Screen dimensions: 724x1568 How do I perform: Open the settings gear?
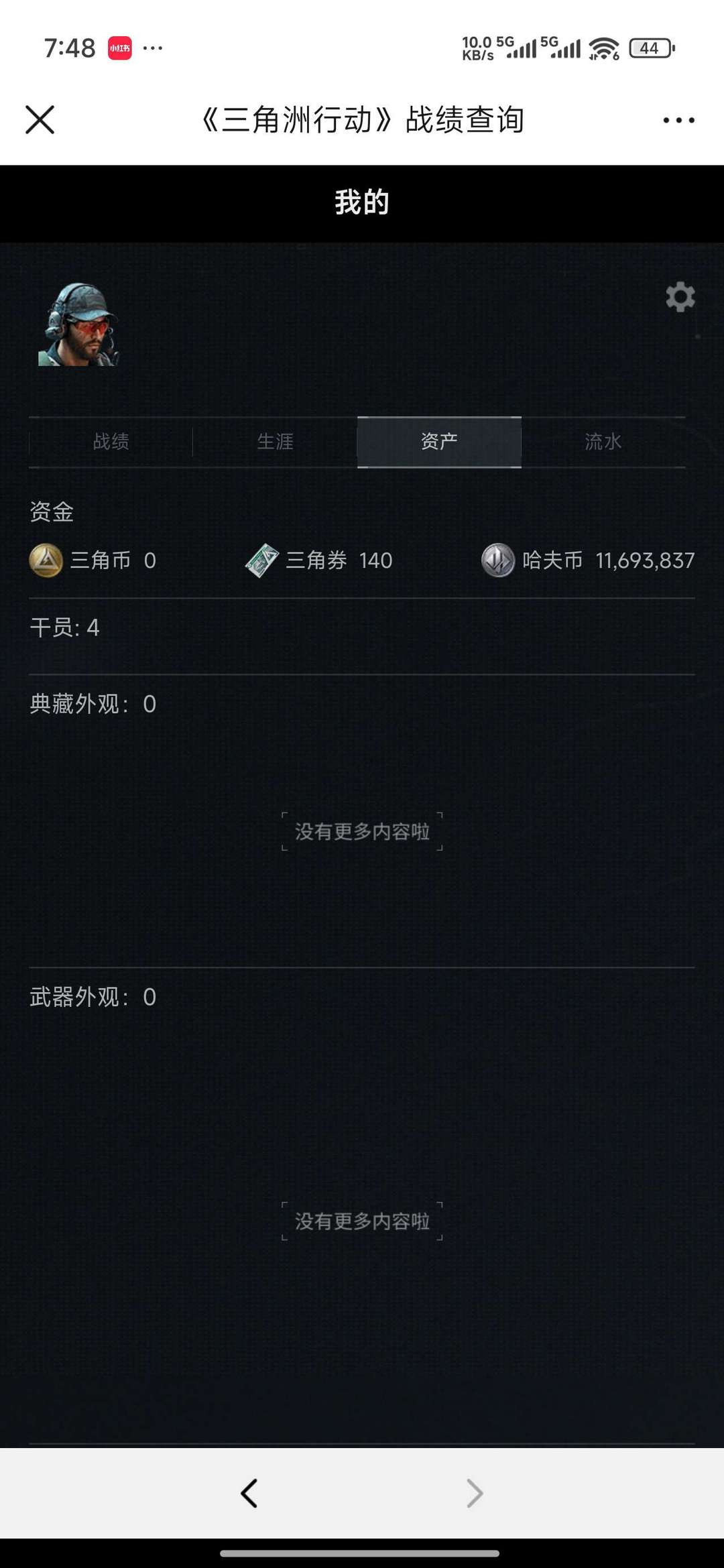(x=680, y=296)
